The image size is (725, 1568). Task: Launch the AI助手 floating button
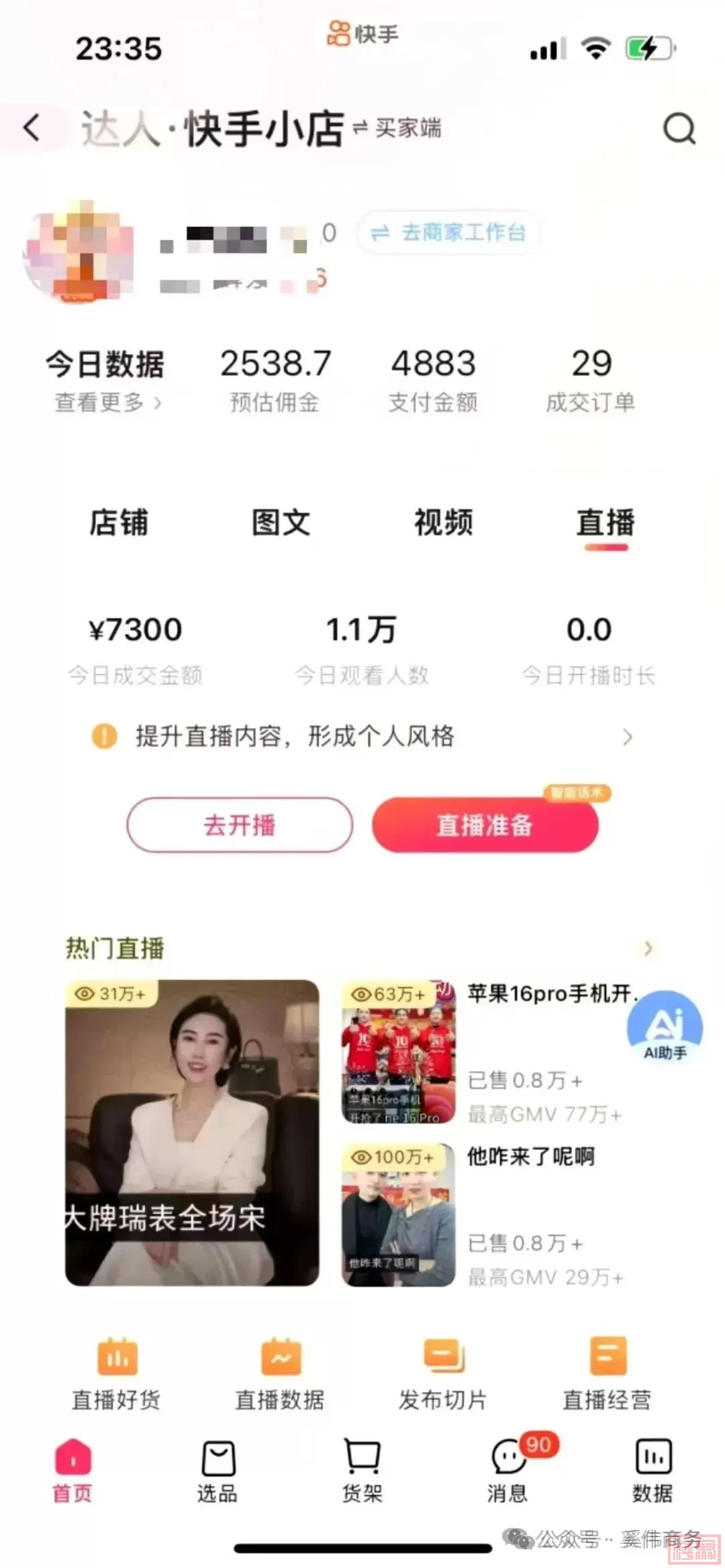click(665, 1027)
